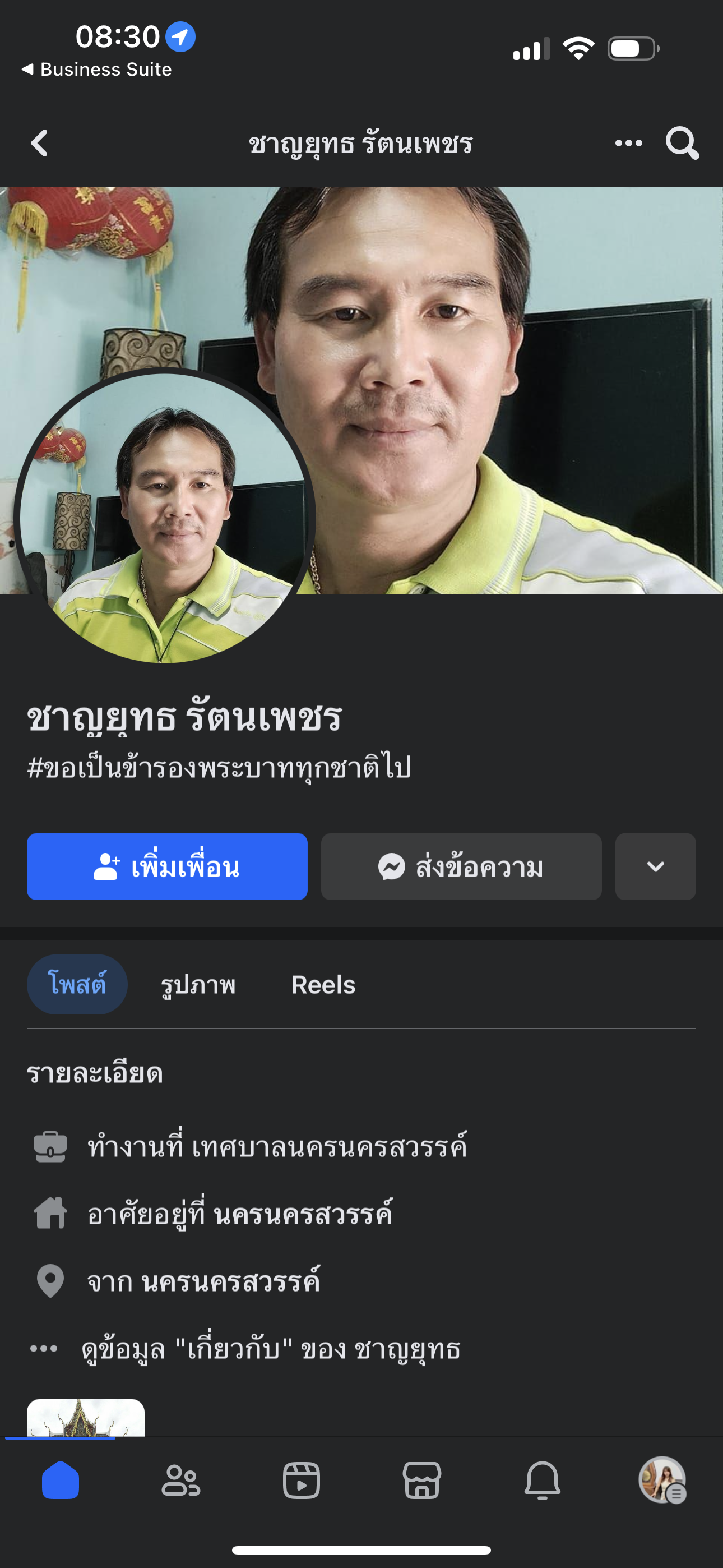Go back using the header arrow

40,144
